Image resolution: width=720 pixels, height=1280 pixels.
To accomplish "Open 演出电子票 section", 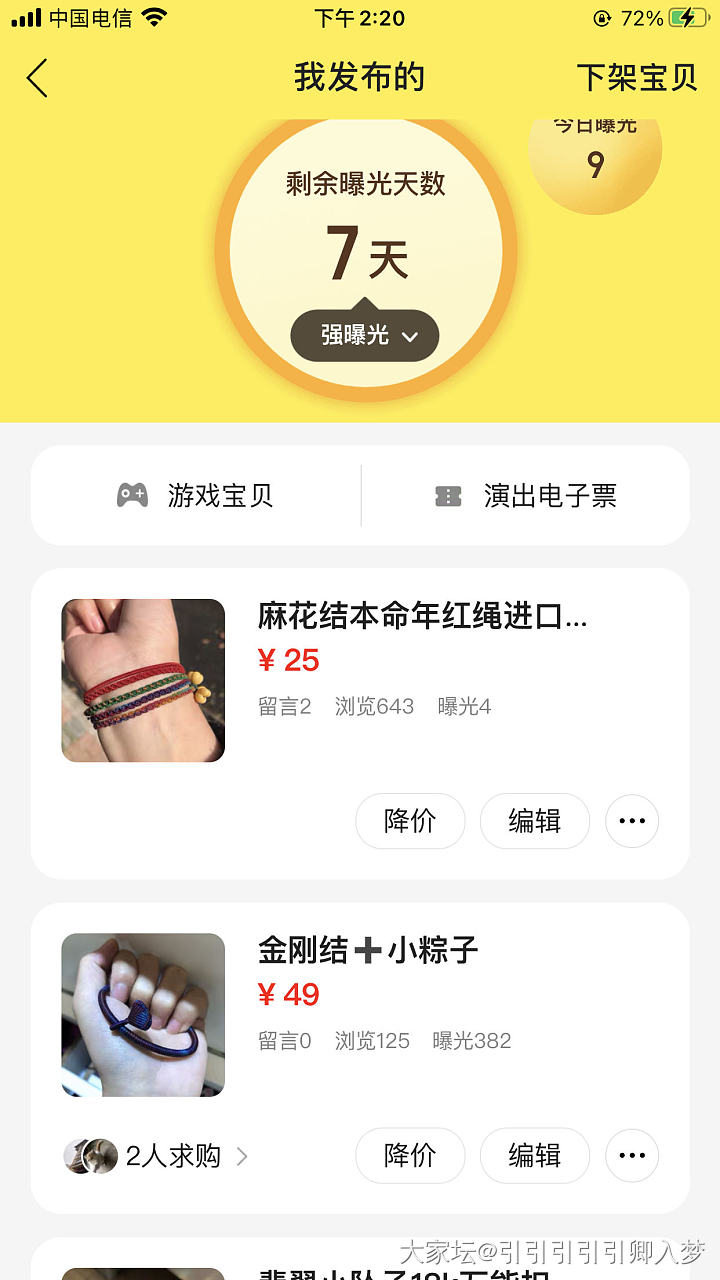I will pyautogui.click(x=526, y=496).
